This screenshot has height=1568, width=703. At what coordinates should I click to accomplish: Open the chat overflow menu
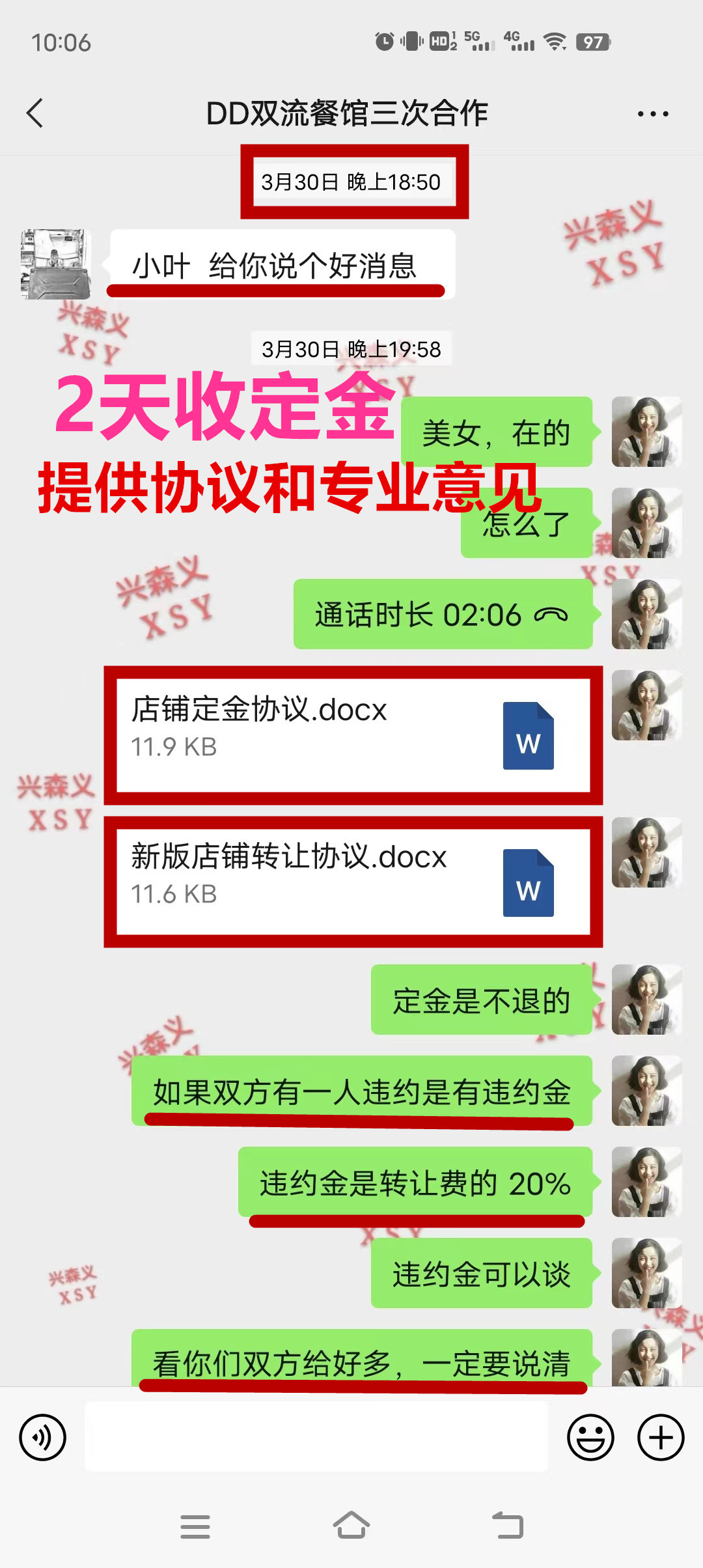(x=652, y=114)
